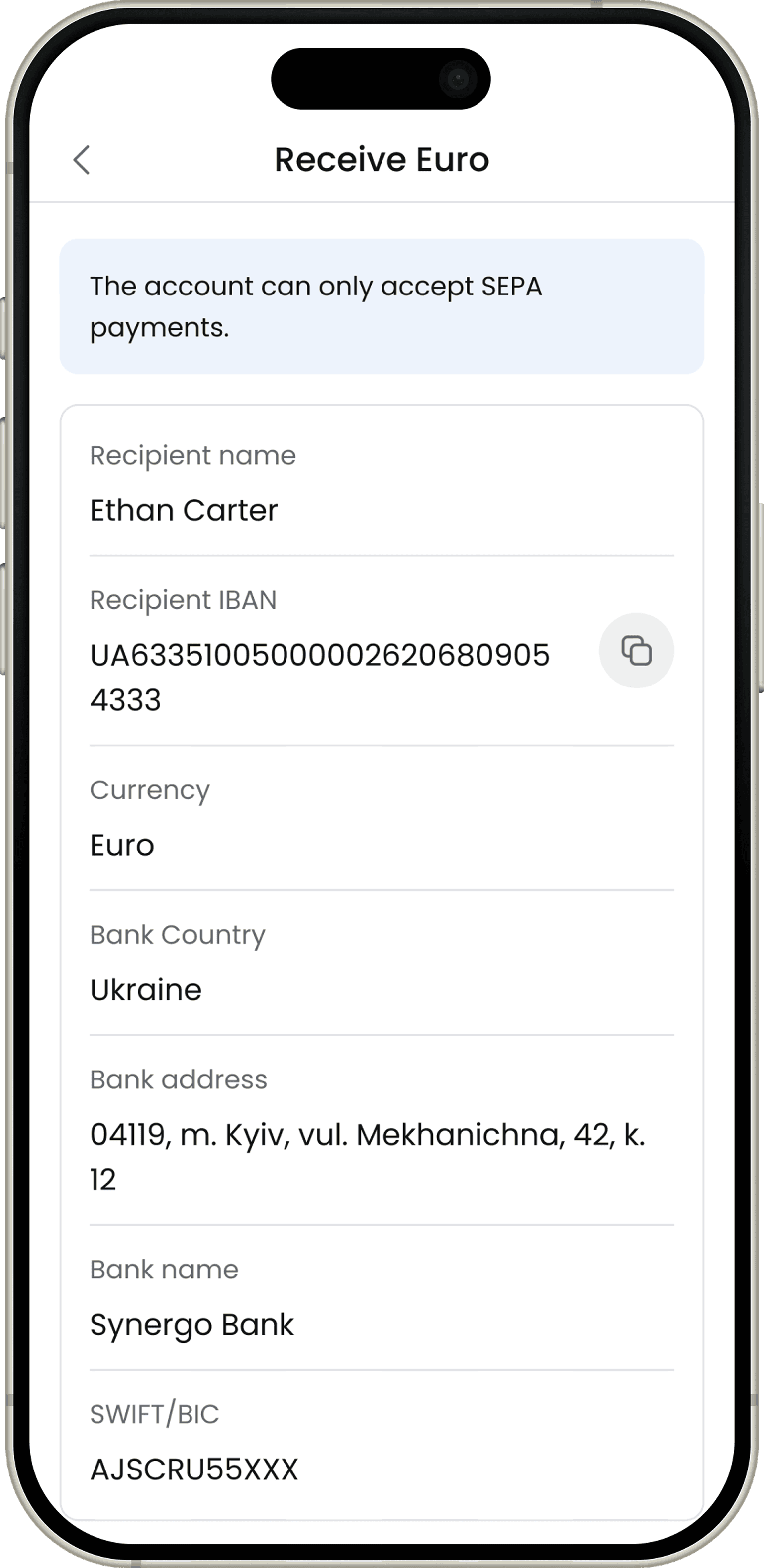Viewport: 764px width, 1568px height.
Task: Go back from Receive Euro screen
Action: pos(82,160)
